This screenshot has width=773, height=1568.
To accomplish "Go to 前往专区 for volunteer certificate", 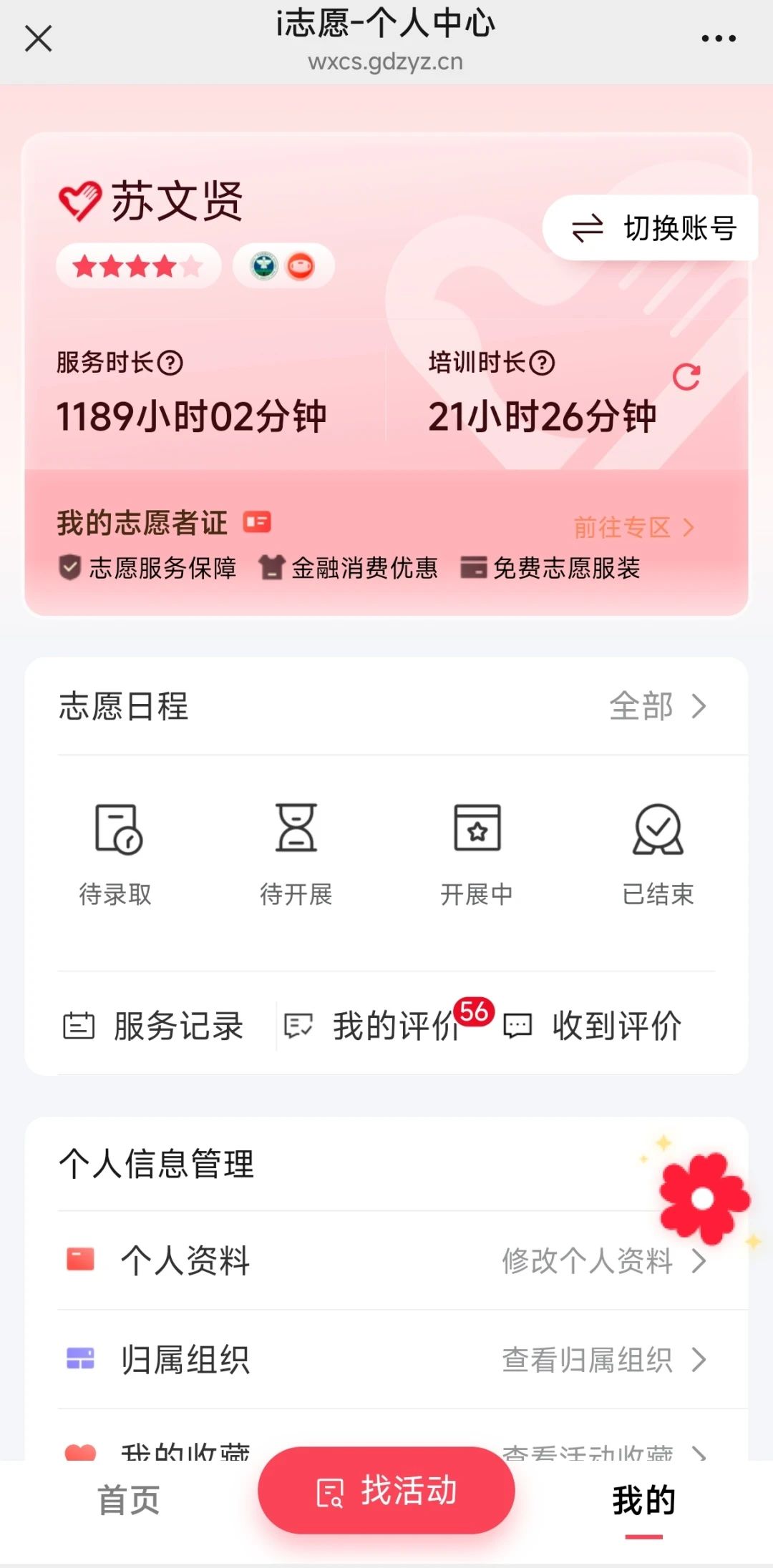I will click(634, 527).
